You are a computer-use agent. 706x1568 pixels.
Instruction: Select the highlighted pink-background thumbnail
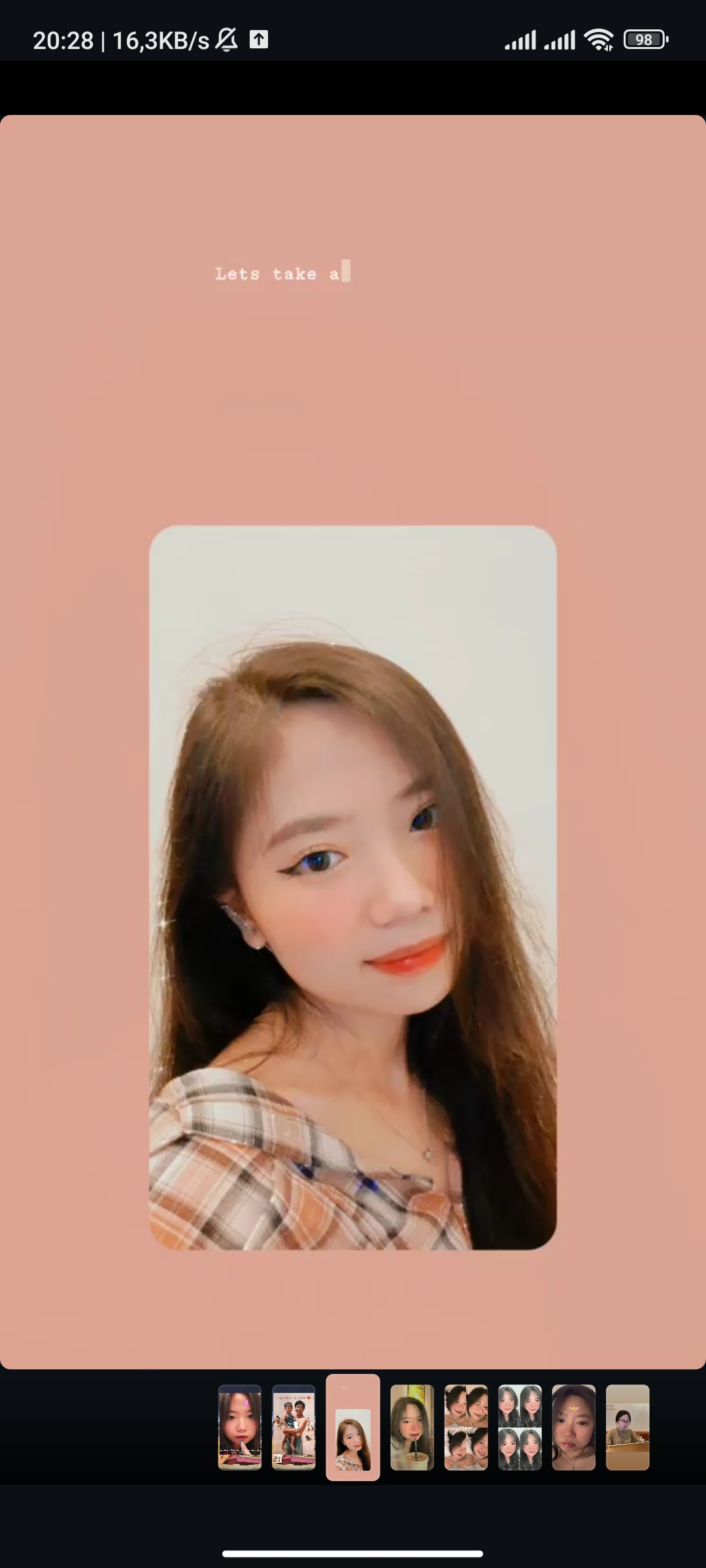[353, 1428]
